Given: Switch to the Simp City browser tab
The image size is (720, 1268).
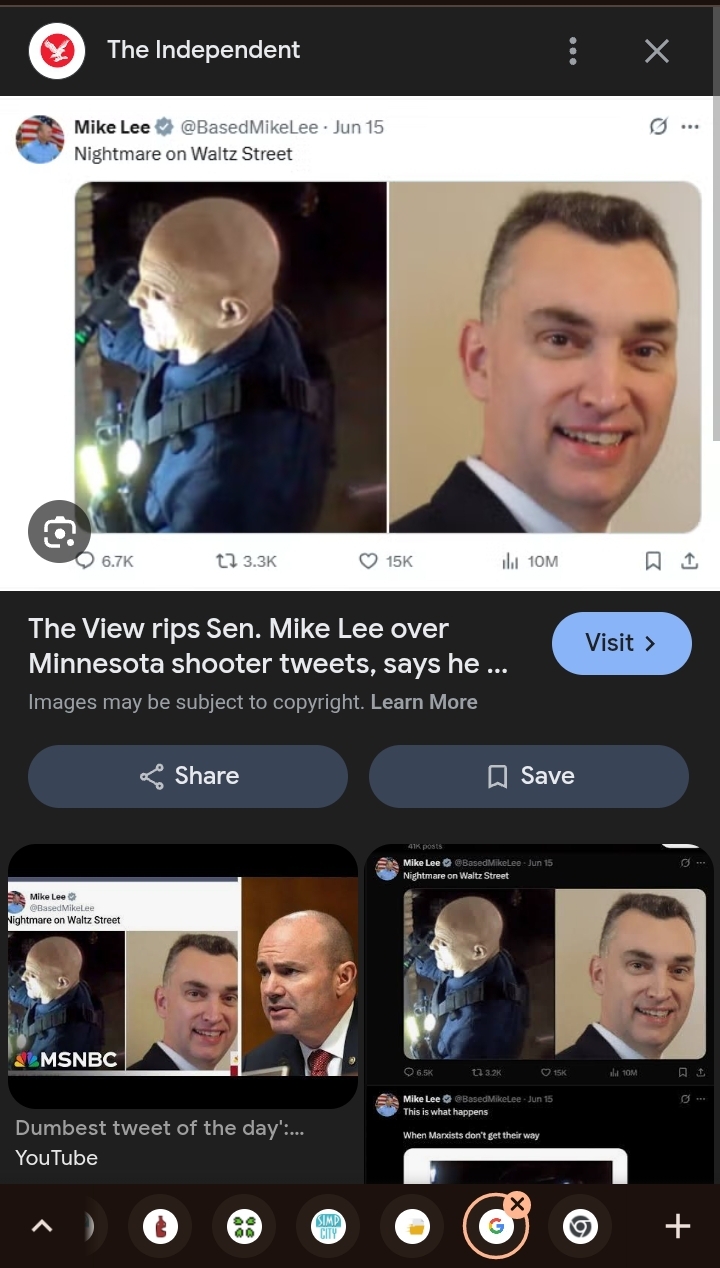Looking at the screenshot, I should point(329,1226).
